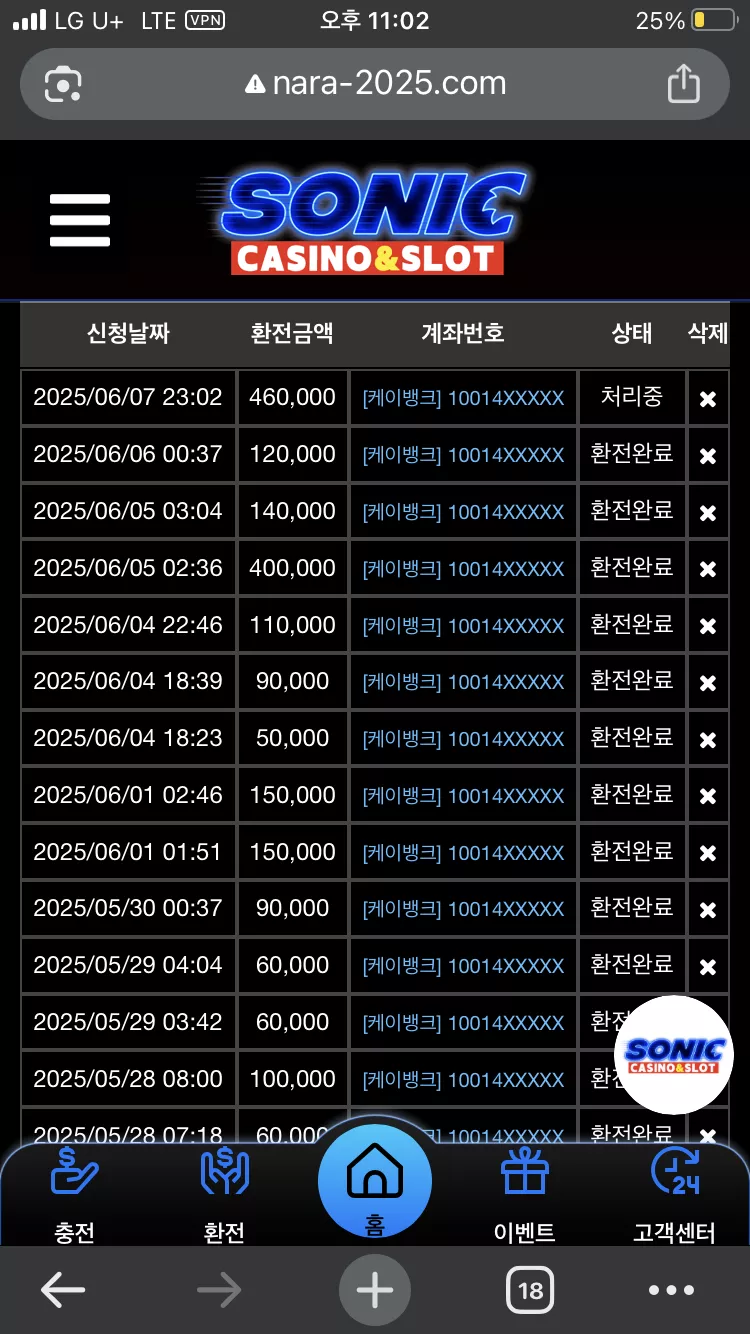Share this page from the address bar
The height and width of the screenshot is (1334, 750).
point(683,83)
